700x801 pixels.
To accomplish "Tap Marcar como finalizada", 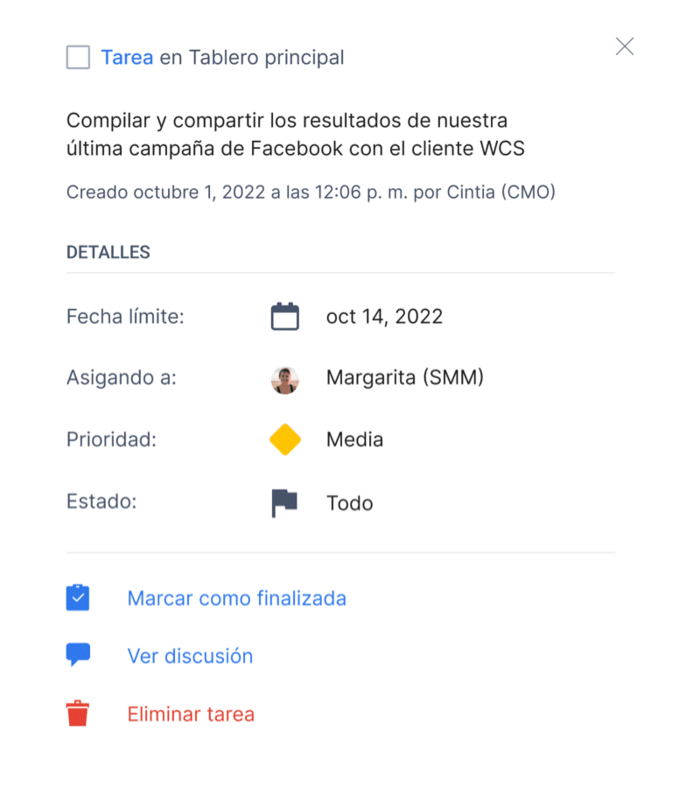I will [x=236, y=599].
